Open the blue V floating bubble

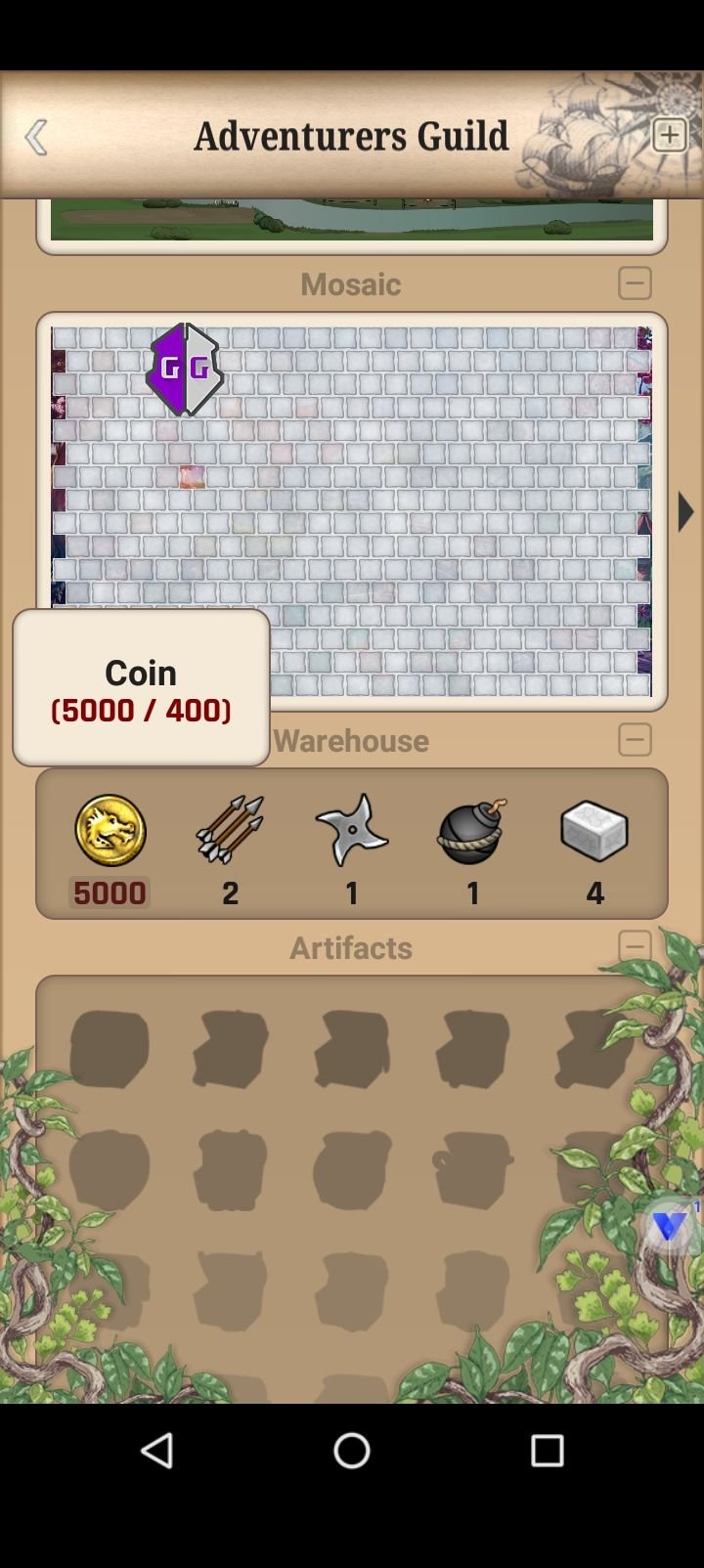pos(671,1226)
